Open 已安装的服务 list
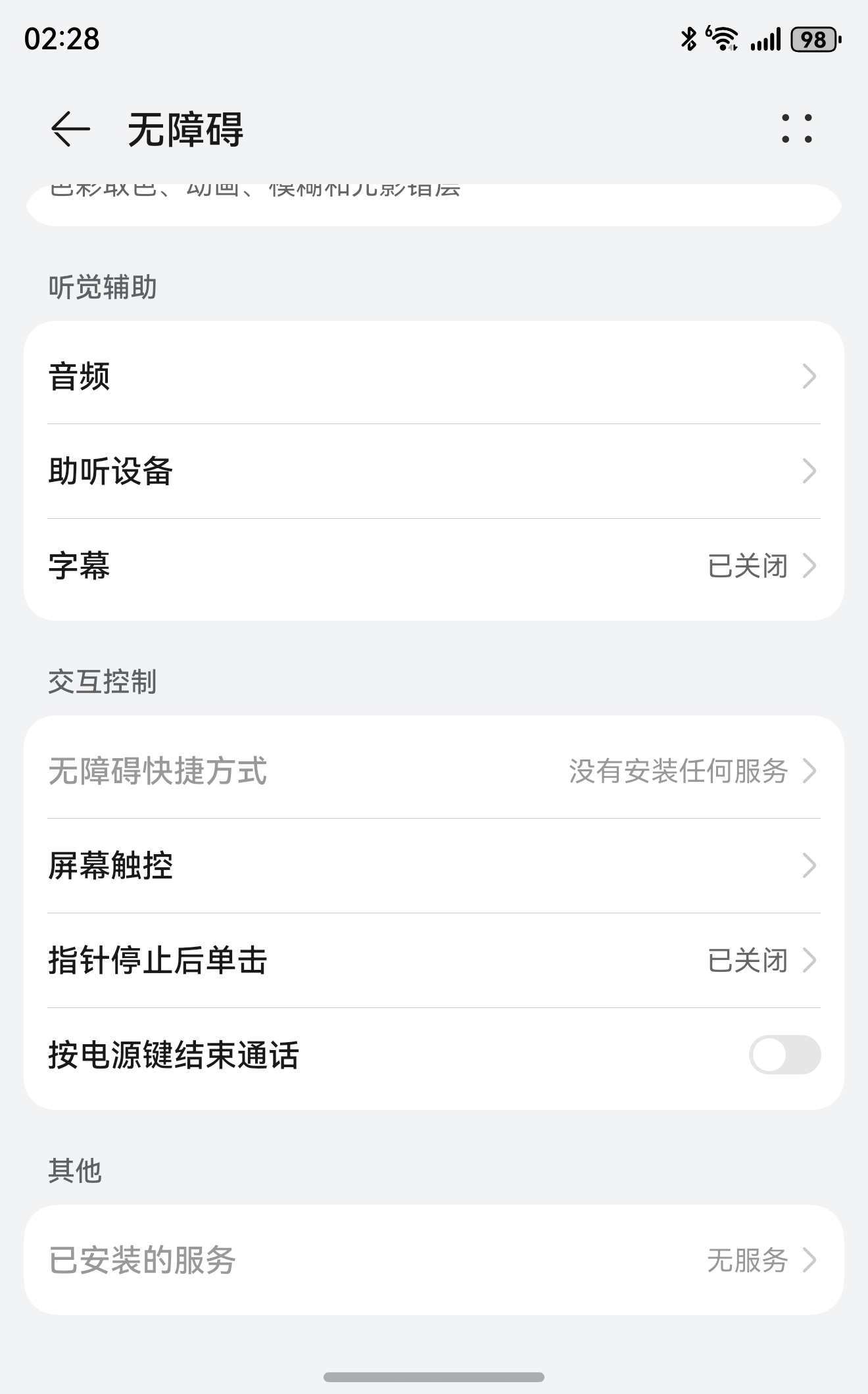The width and height of the screenshot is (868, 1394). pos(434,1260)
